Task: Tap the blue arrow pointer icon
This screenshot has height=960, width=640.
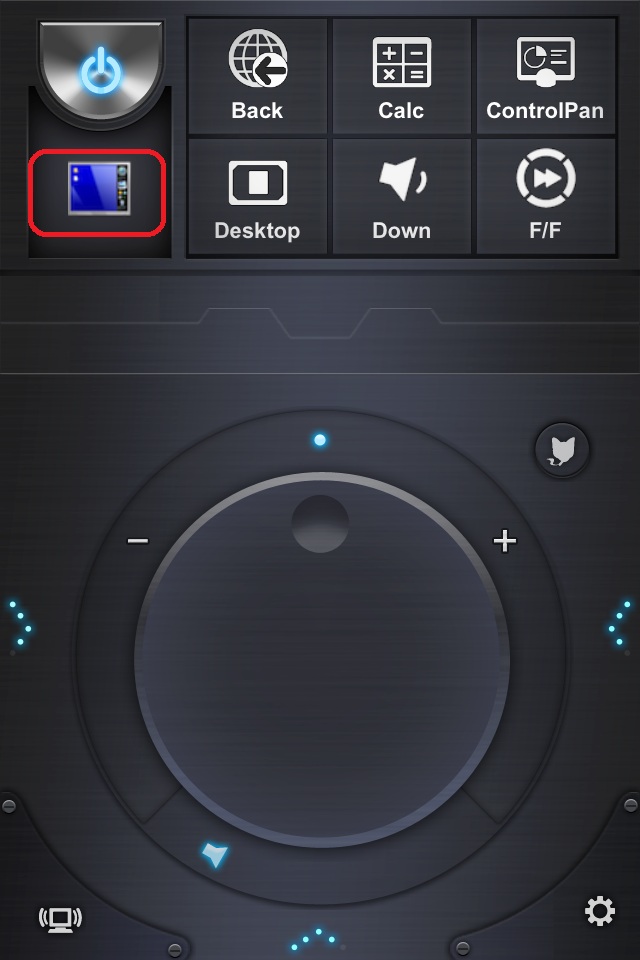Action: click(215, 853)
